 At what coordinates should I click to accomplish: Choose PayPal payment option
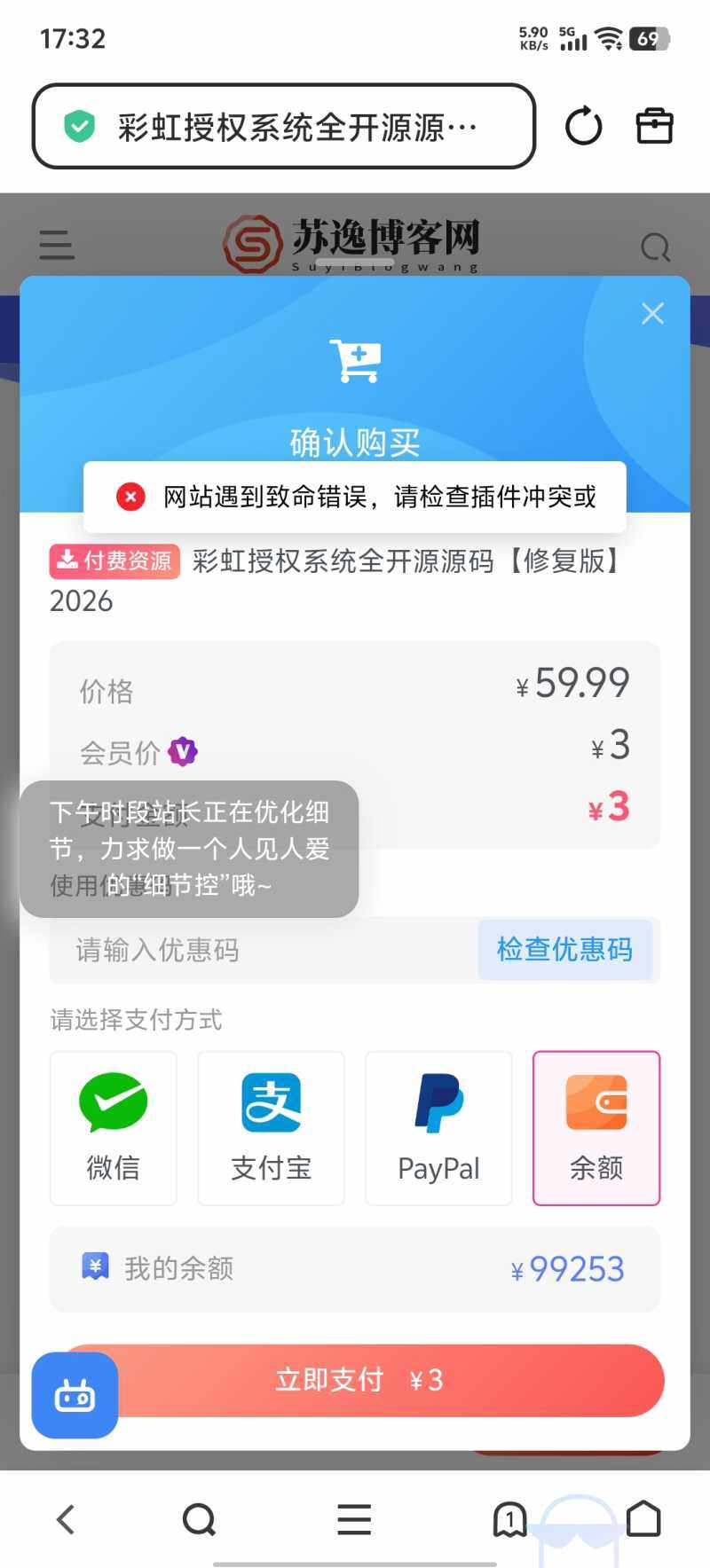point(438,1127)
